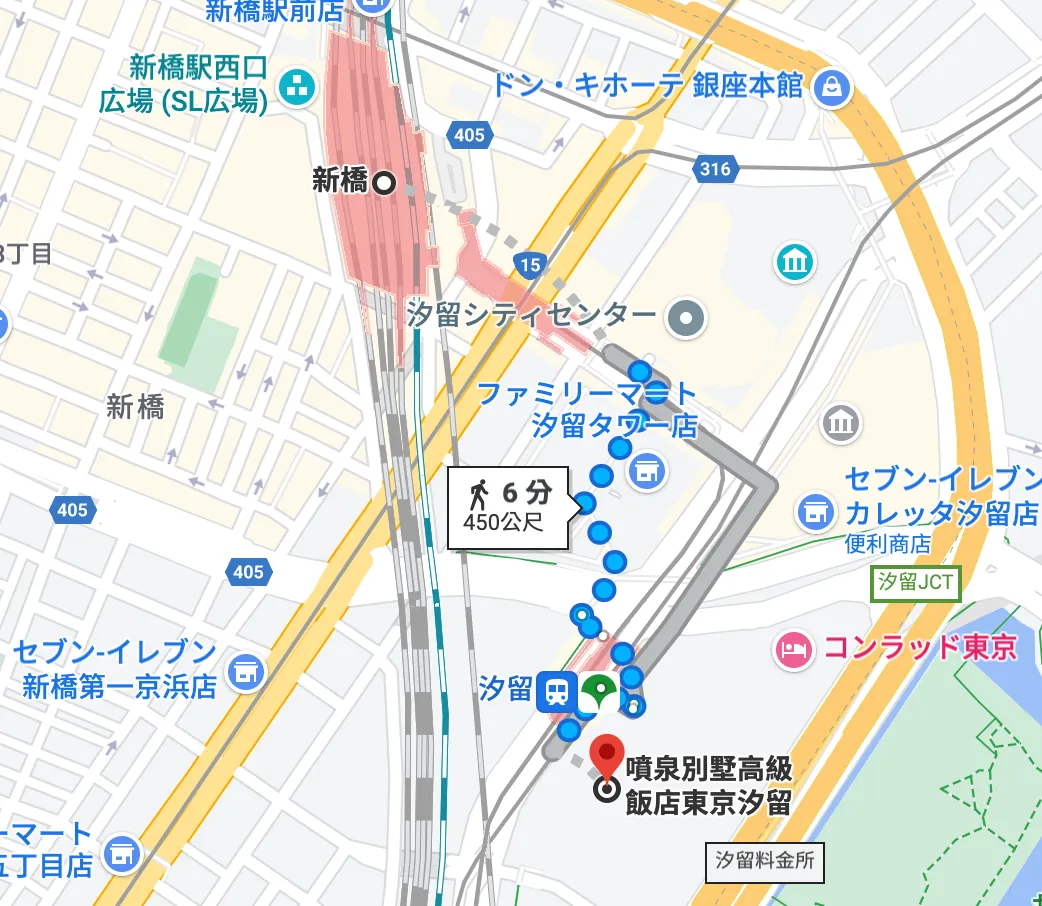Tap the green park marker beside 汐留 station
Image resolution: width=1042 pixels, height=906 pixels.
(x=599, y=690)
